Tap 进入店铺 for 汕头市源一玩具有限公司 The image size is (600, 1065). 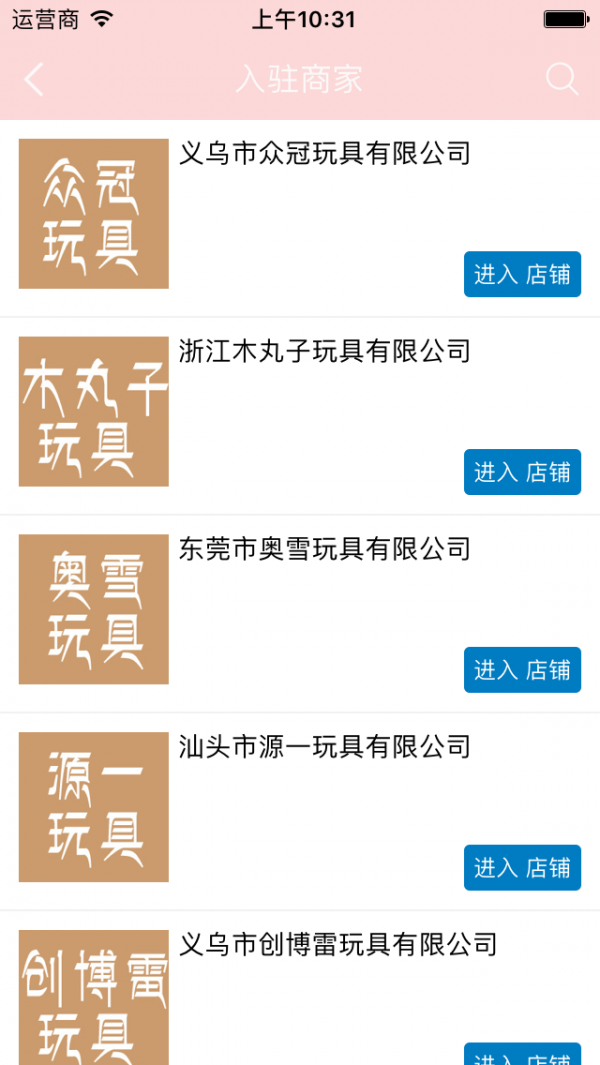(522, 867)
